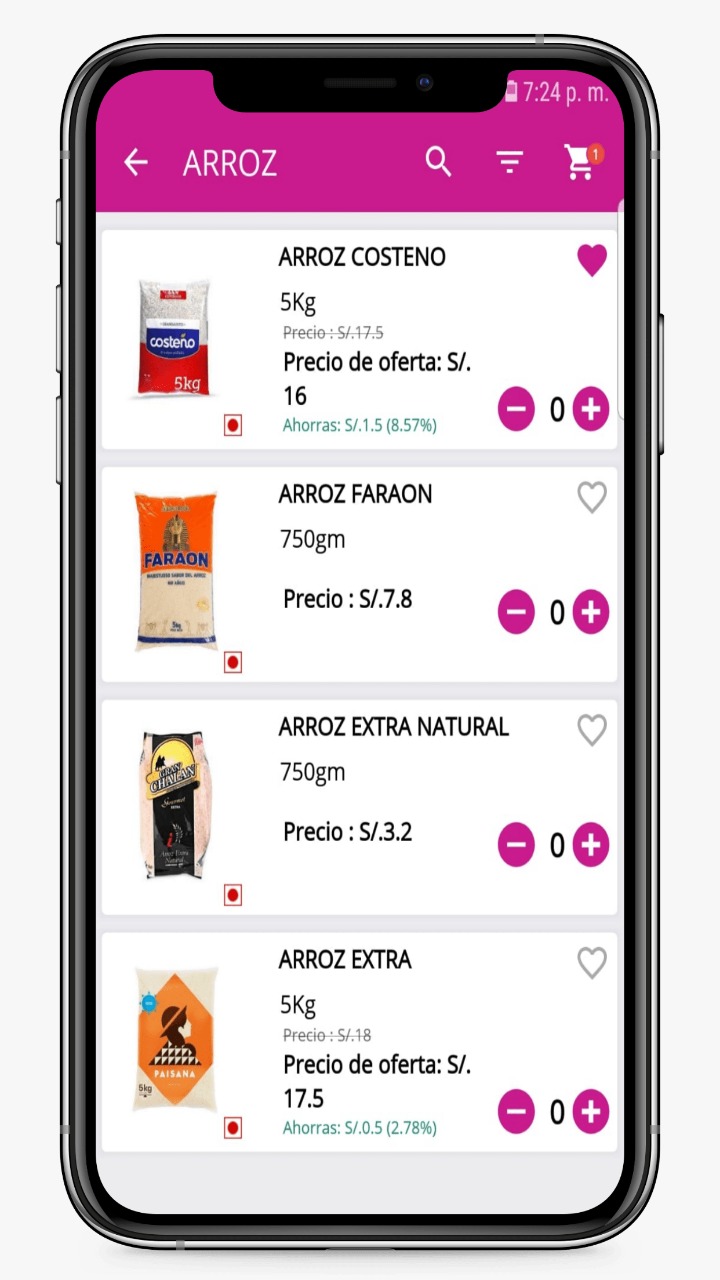Reduce Arroz Extra Natural quantity

(516, 845)
